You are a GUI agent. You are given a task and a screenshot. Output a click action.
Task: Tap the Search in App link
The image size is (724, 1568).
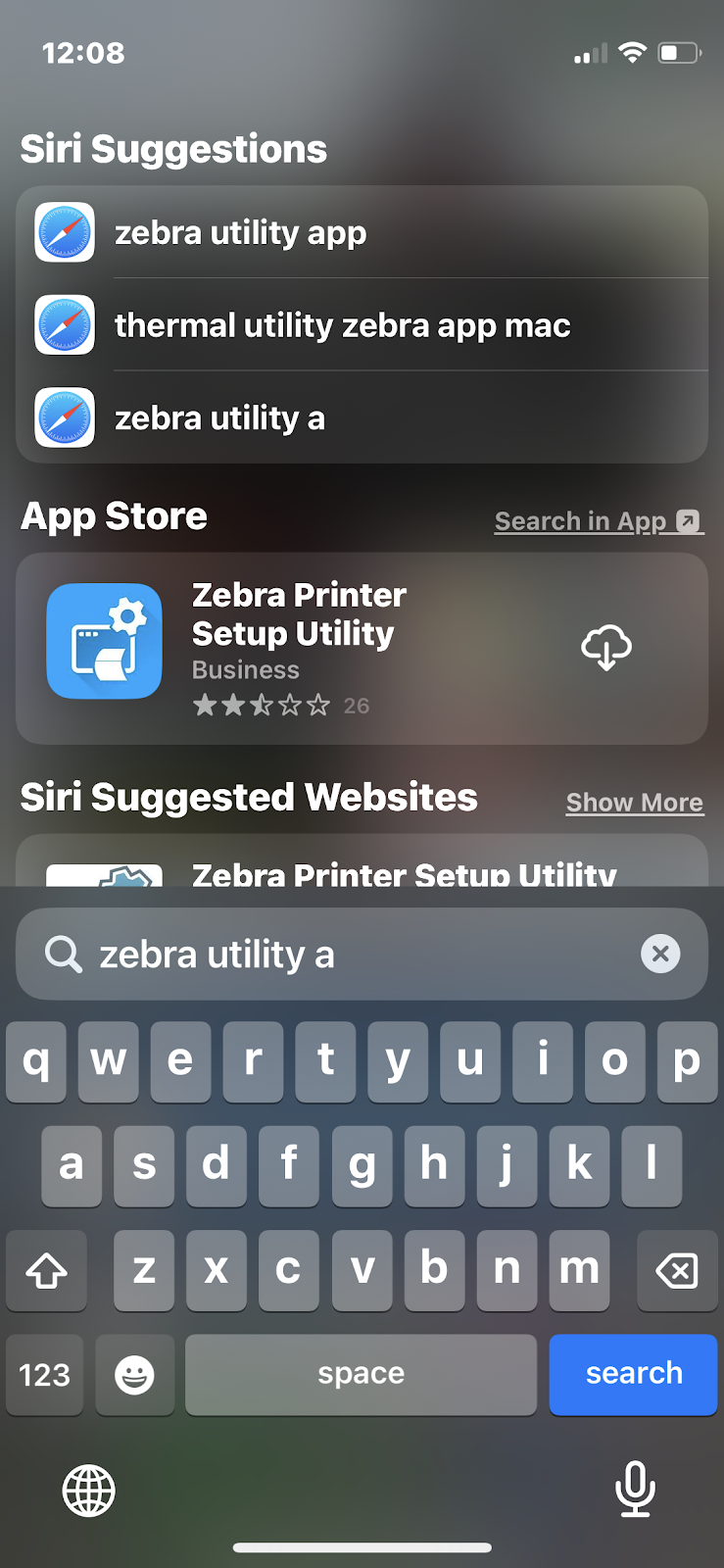pos(598,521)
